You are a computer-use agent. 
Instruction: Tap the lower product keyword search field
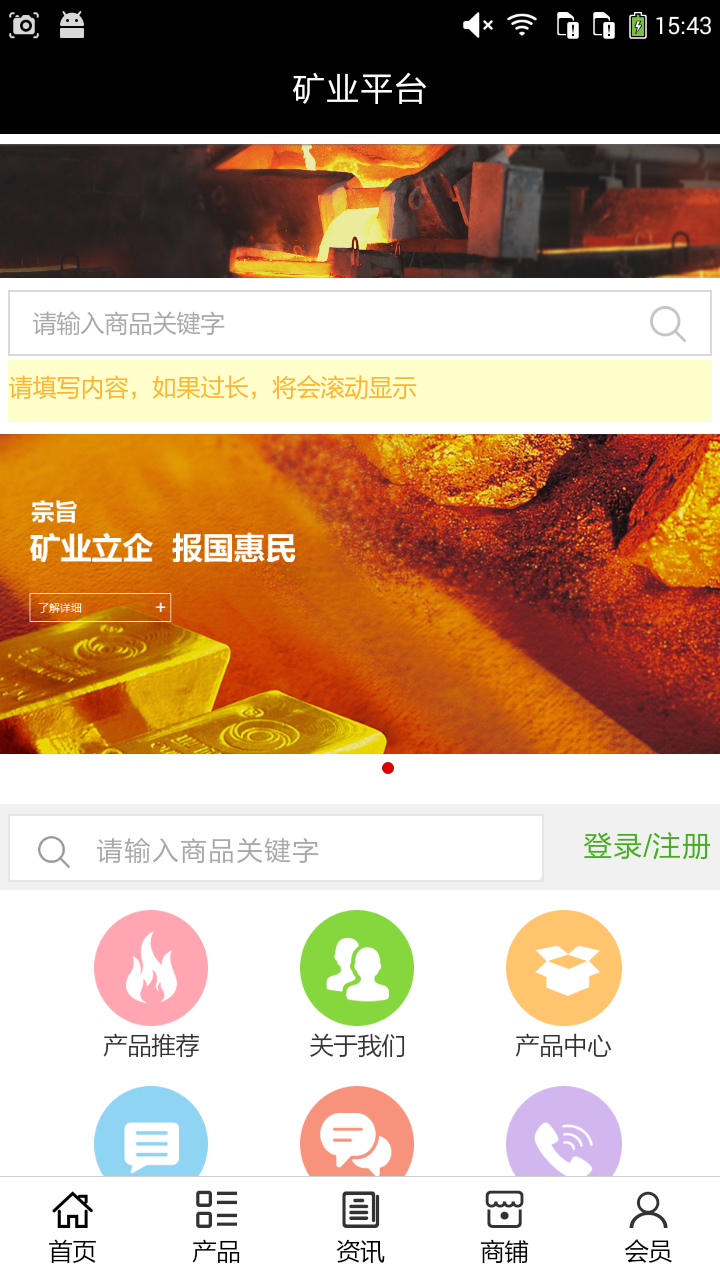pyautogui.click(x=300, y=849)
